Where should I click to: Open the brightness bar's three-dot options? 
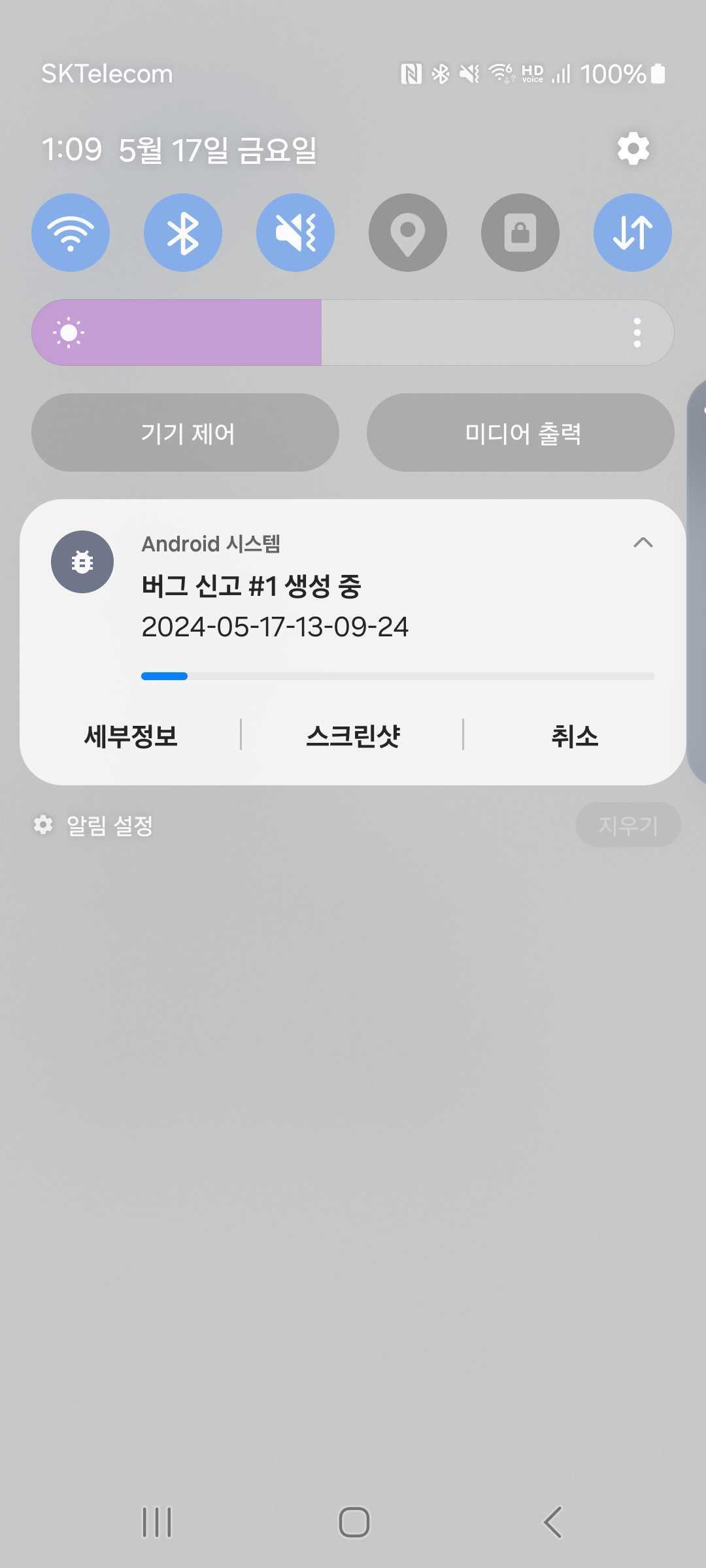pos(637,333)
